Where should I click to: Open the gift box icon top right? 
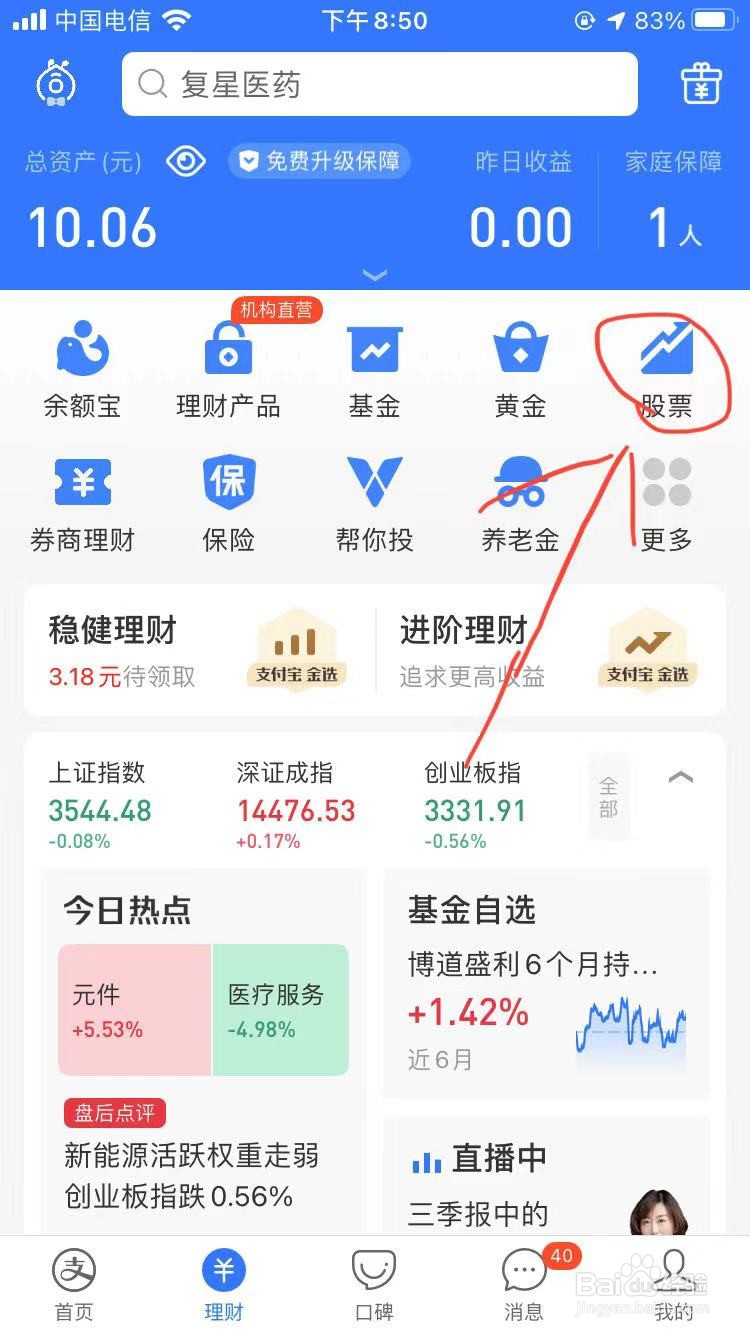pyautogui.click(x=700, y=85)
